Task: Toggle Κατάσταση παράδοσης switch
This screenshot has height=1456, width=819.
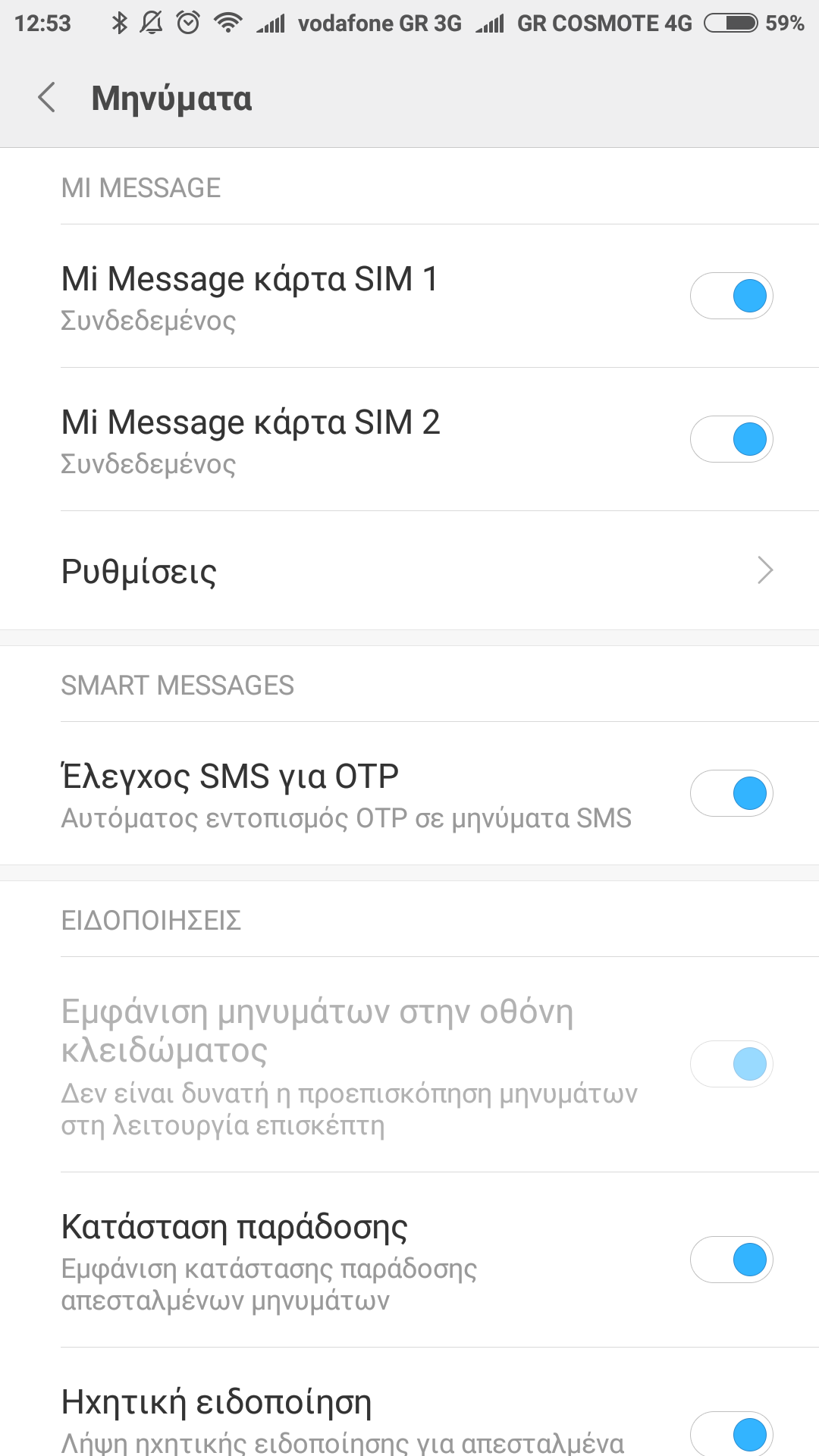Action: point(731,1260)
